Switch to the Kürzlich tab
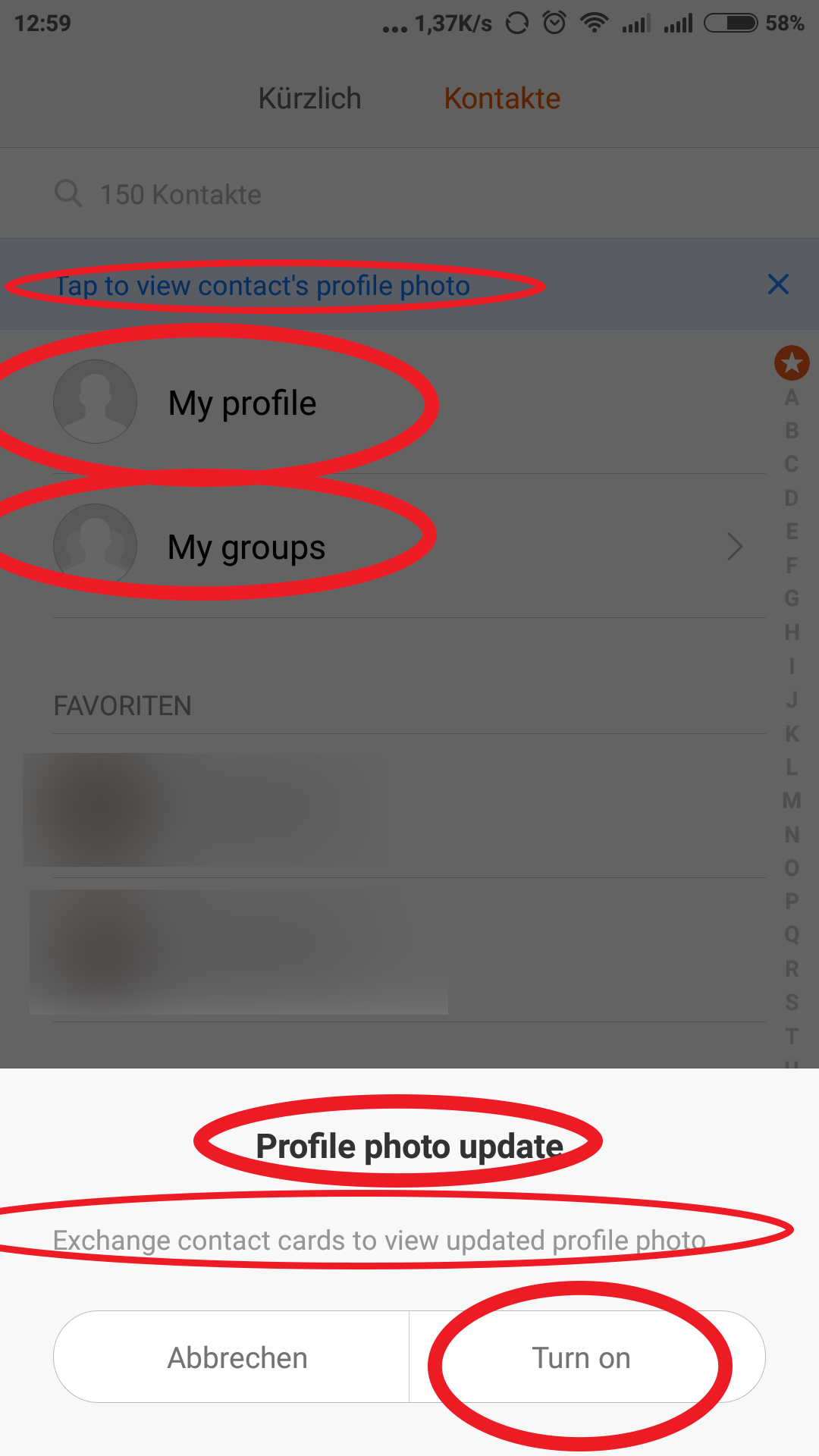The width and height of the screenshot is (819, 1456). [x=309, y=99]
